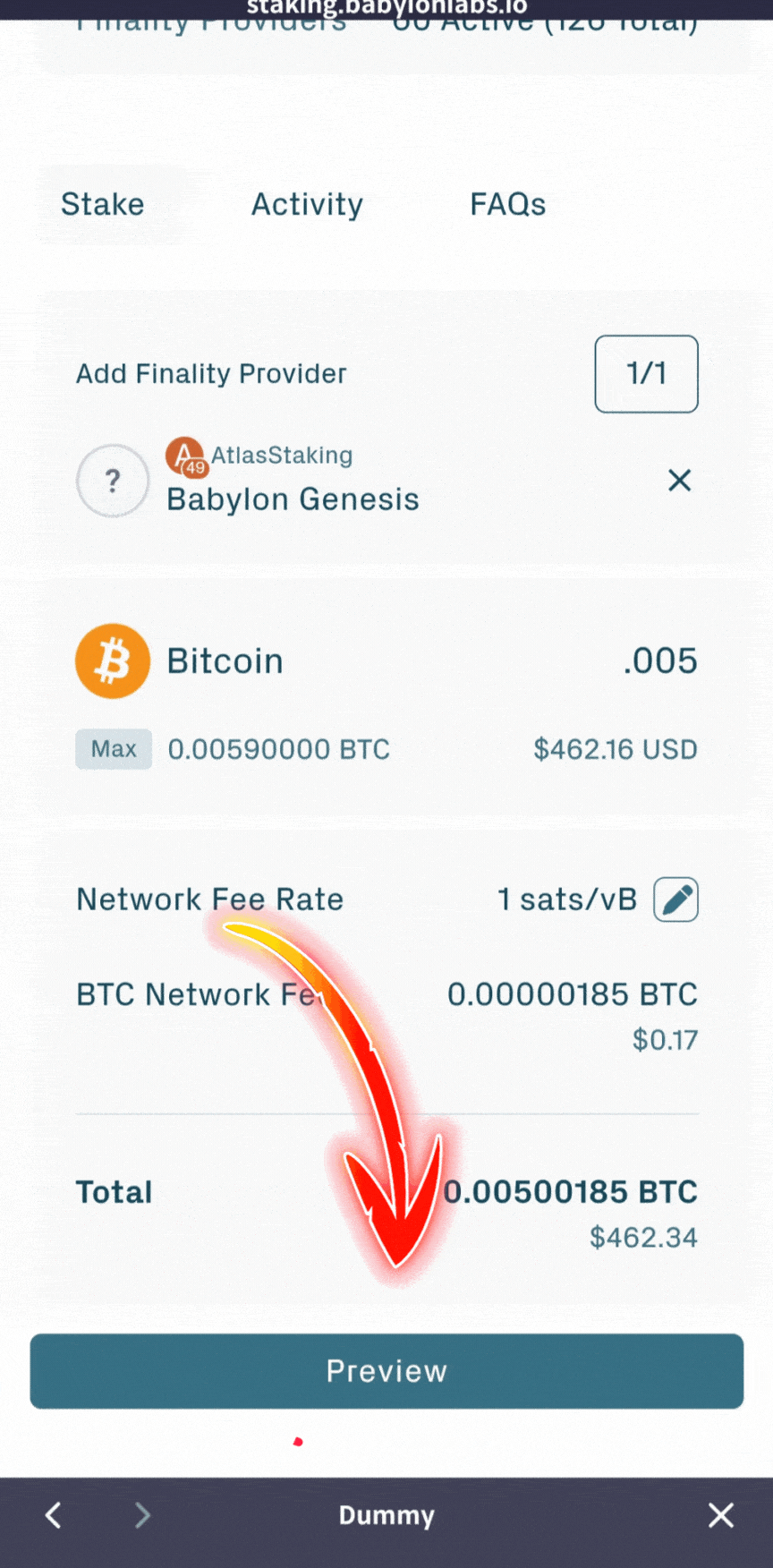Screen dimensions: 773x1568
Task: Open the network fee rate pencil editor
Action: [x=675, y=899]
